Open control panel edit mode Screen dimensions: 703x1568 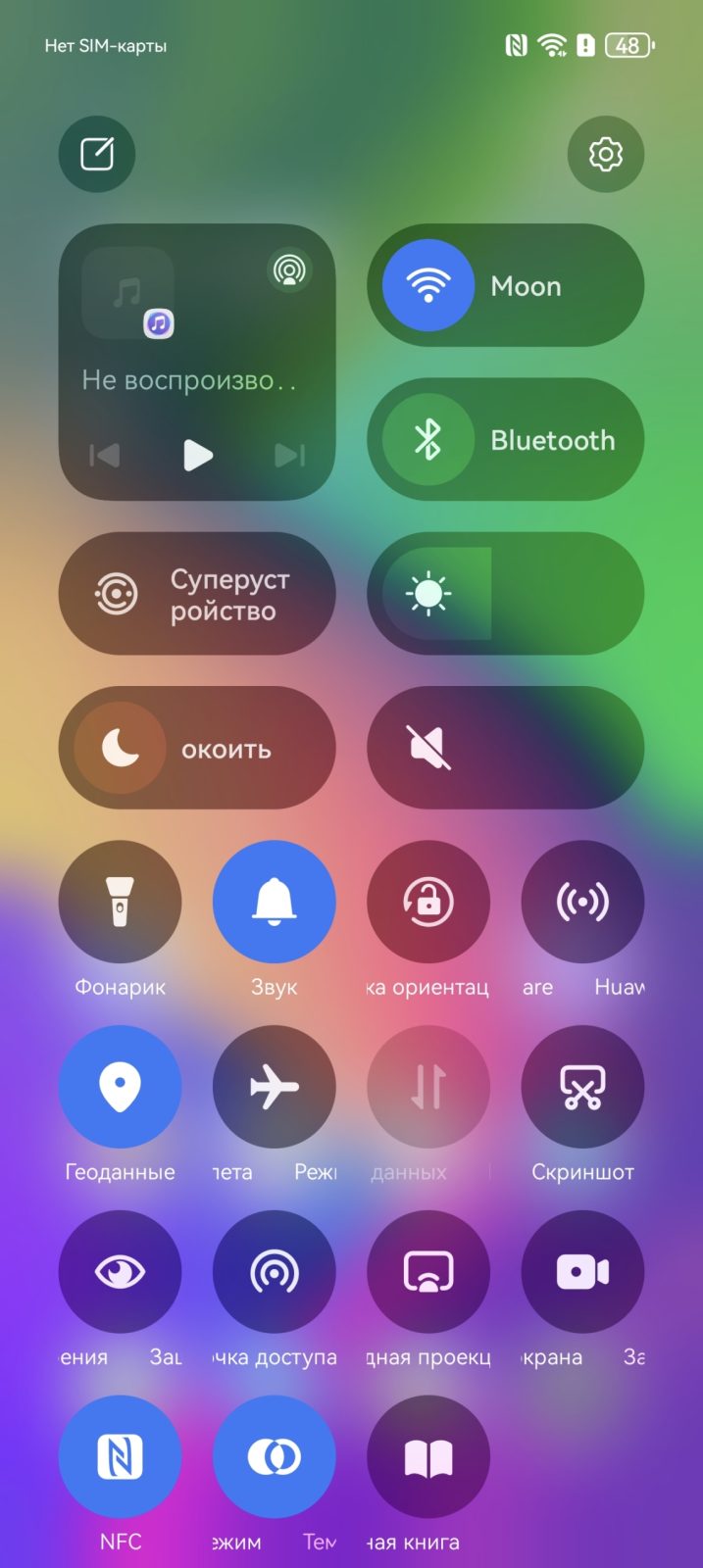(x=96, y=154)
